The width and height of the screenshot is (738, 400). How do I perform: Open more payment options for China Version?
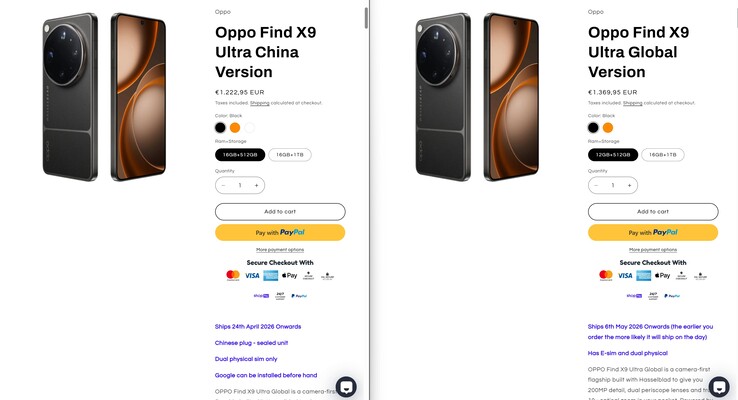point(280,250)
